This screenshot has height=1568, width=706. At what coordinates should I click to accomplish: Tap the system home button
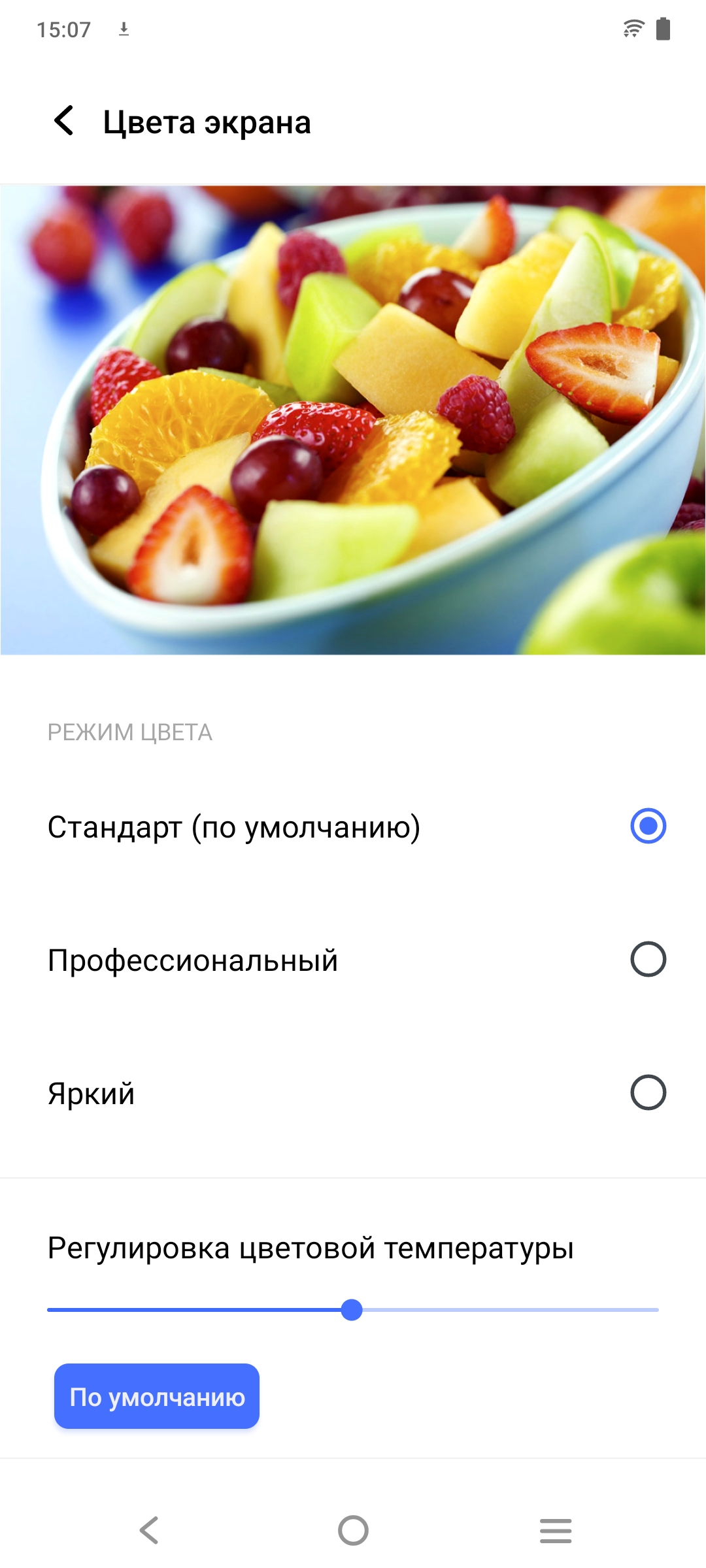click(x=353, y=1530)
